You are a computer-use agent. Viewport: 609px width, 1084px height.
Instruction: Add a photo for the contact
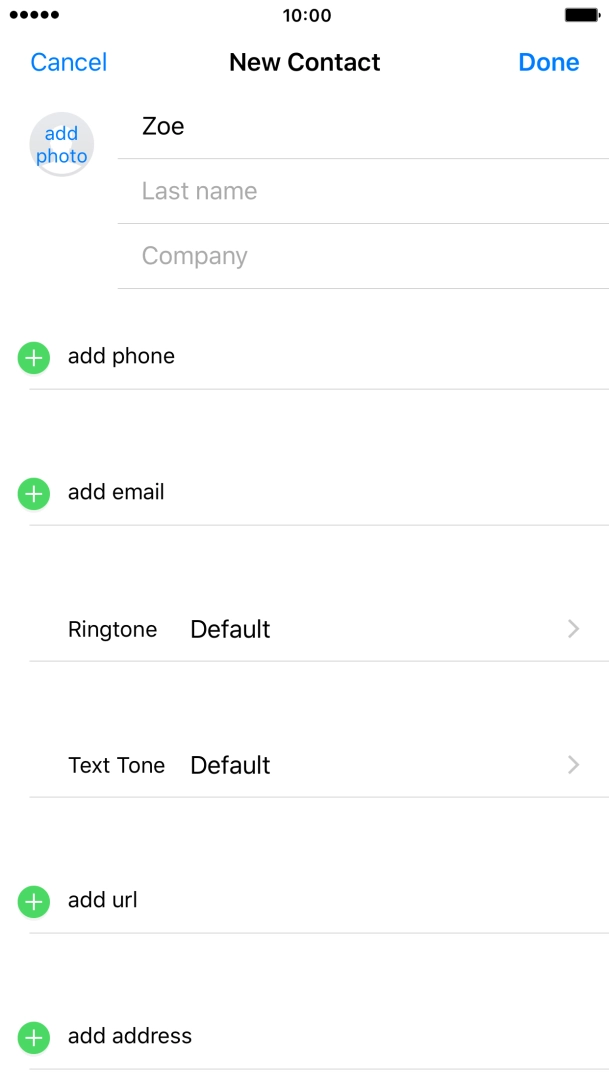(x=62, y=144)
